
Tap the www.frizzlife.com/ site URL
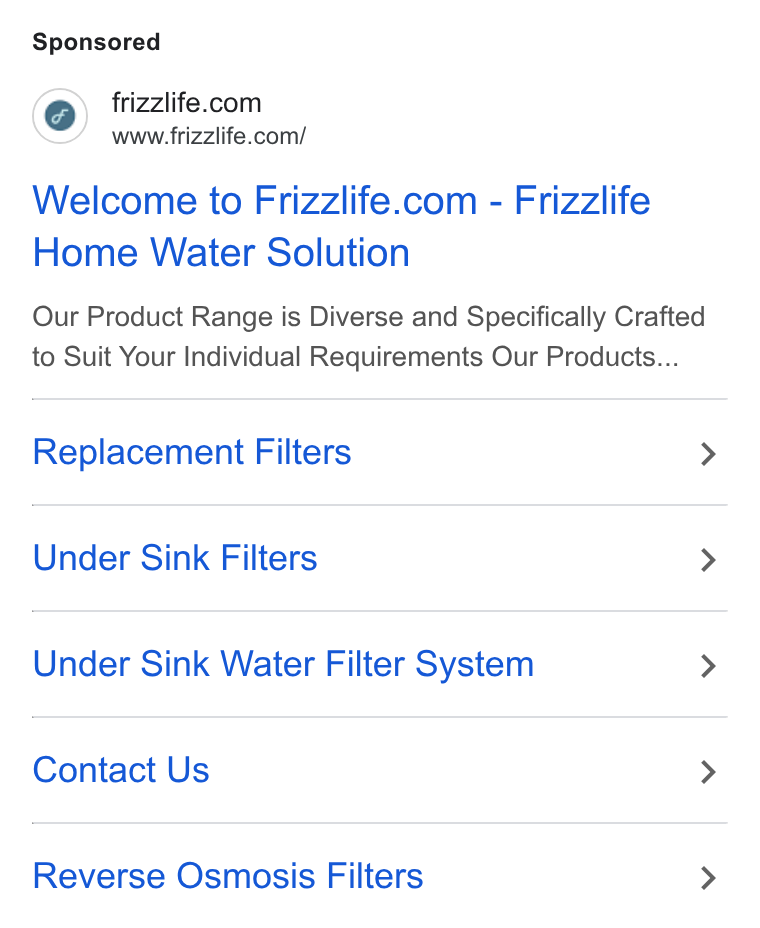click(x=209, y=136)
